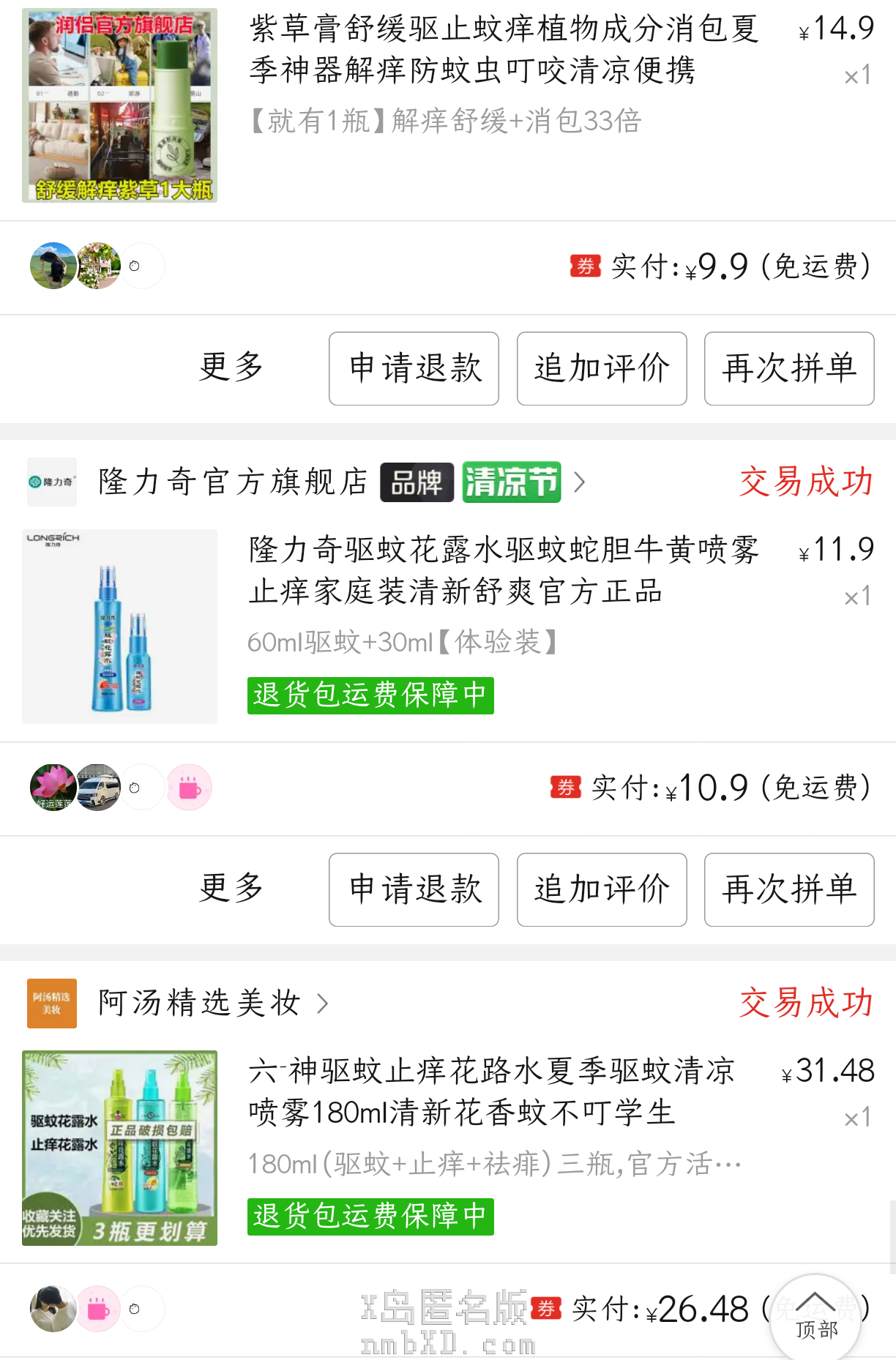Request refund for the 隆力奇 order

414,889
